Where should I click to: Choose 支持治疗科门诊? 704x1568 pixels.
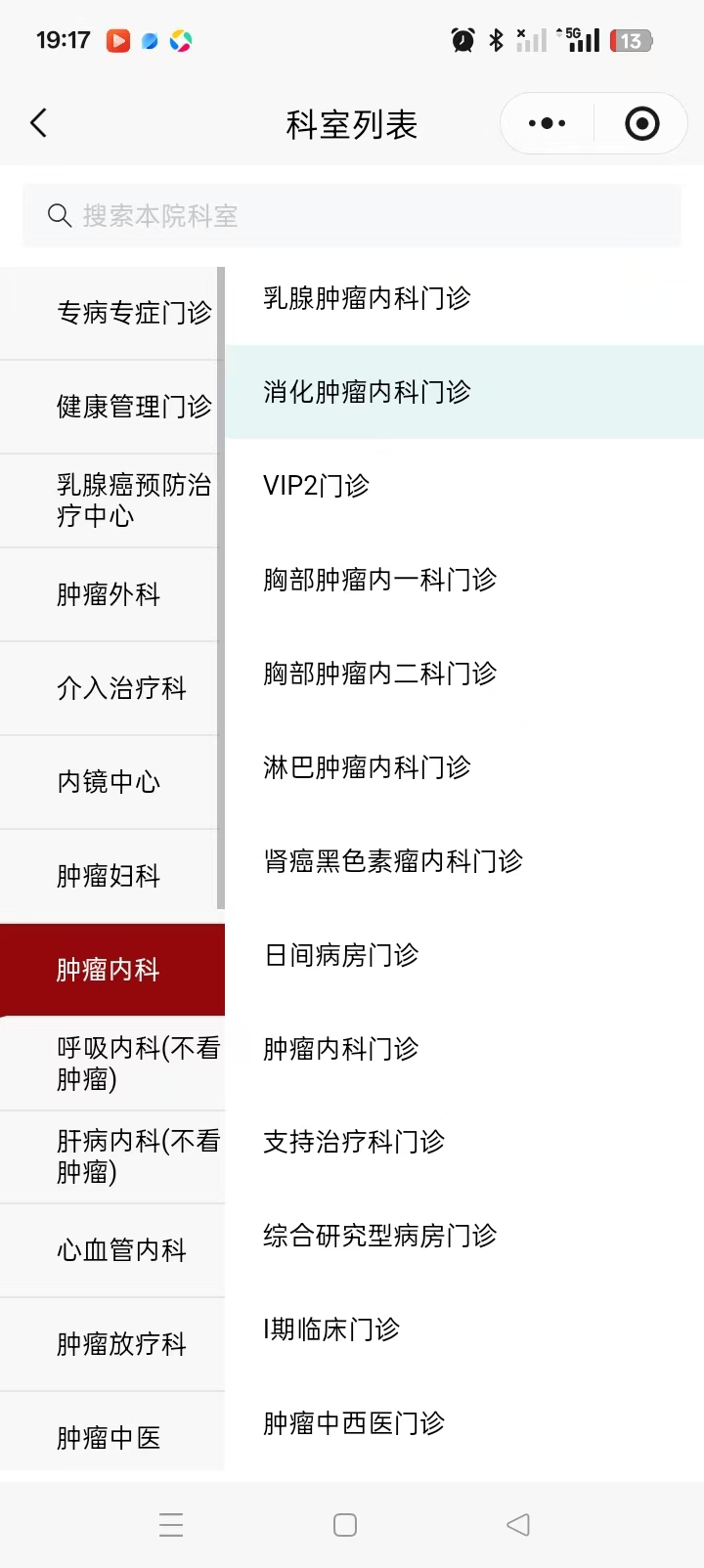coord(354,1142)
